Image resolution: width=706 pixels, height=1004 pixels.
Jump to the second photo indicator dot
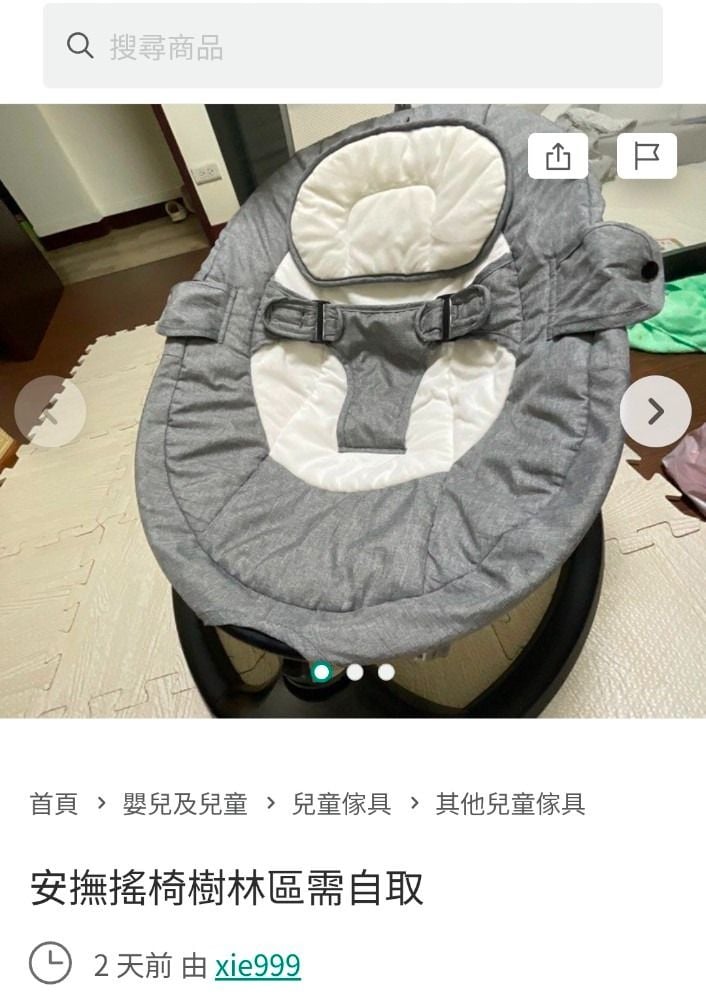point(354,672)
